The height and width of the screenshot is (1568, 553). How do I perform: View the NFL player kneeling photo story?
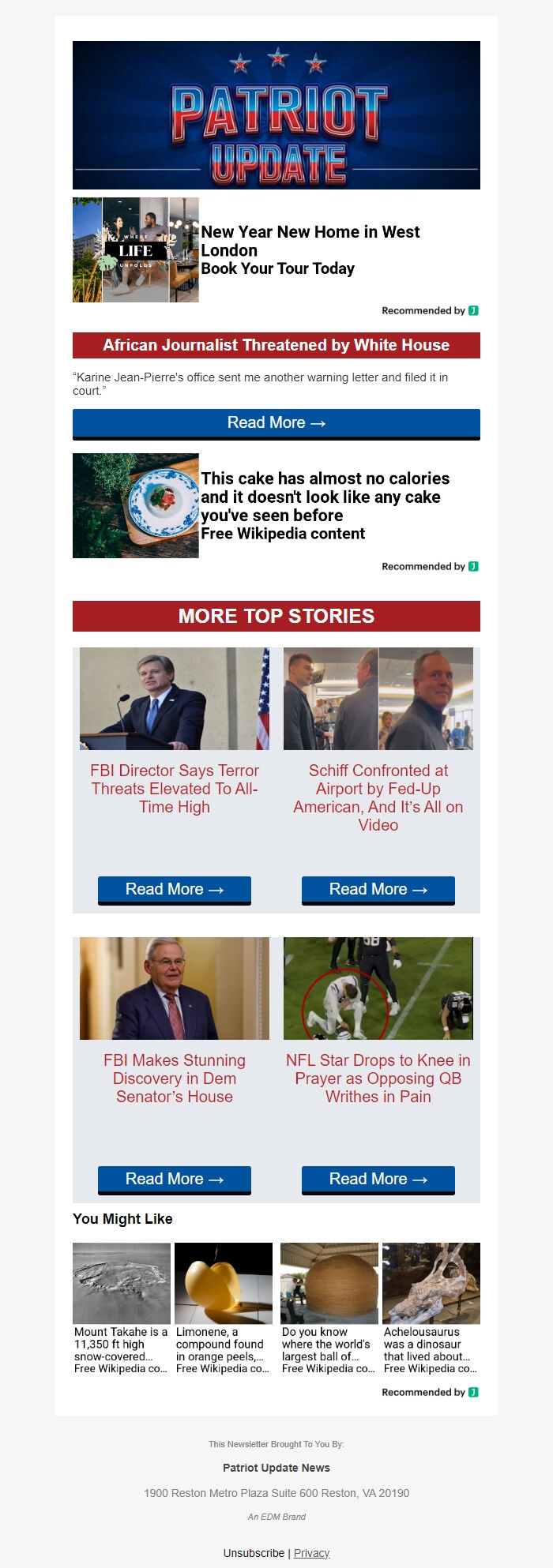pyautogui.click(x=378, y=988)
